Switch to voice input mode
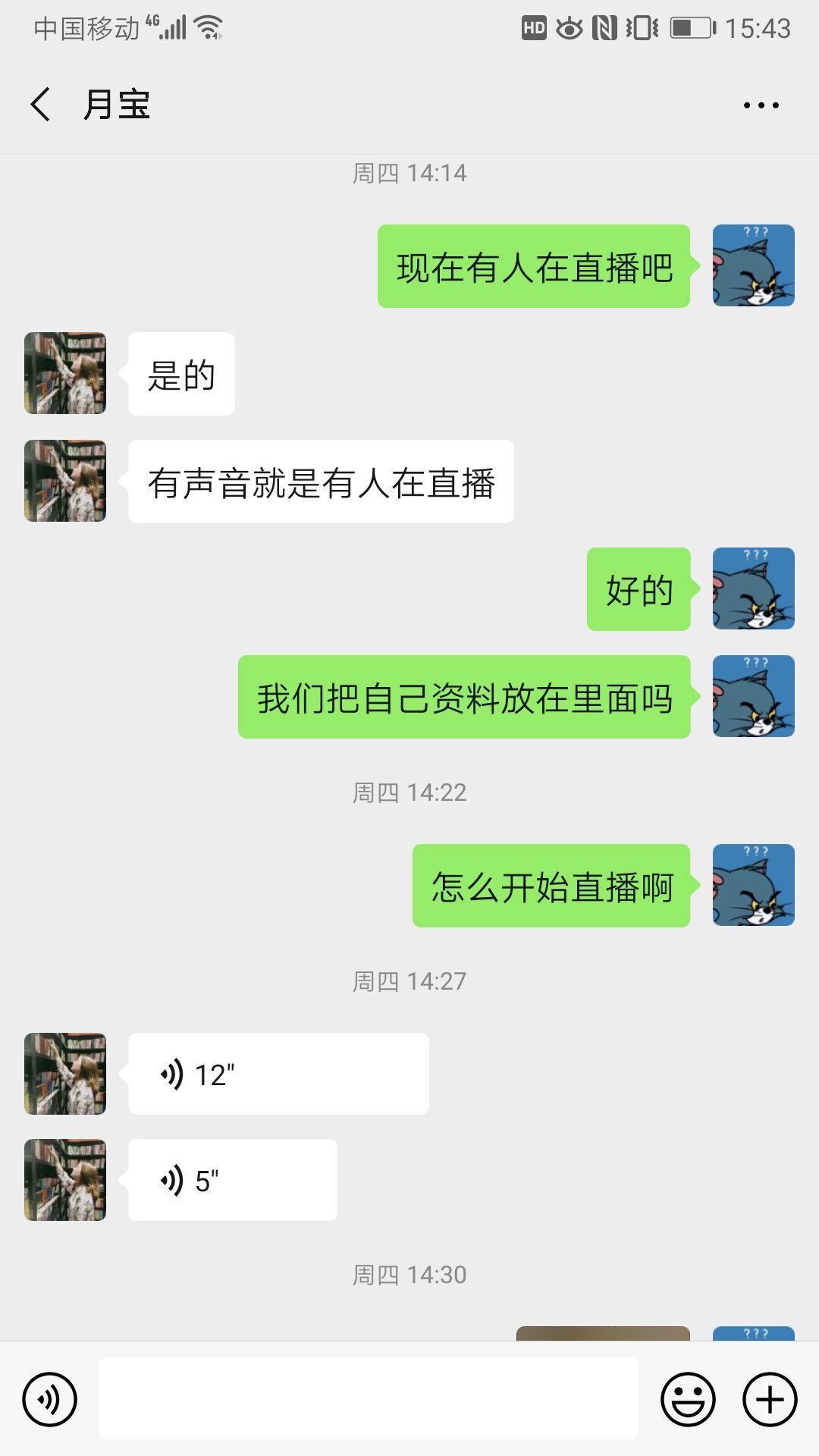819x1456 pixels. pos(50,1399)
